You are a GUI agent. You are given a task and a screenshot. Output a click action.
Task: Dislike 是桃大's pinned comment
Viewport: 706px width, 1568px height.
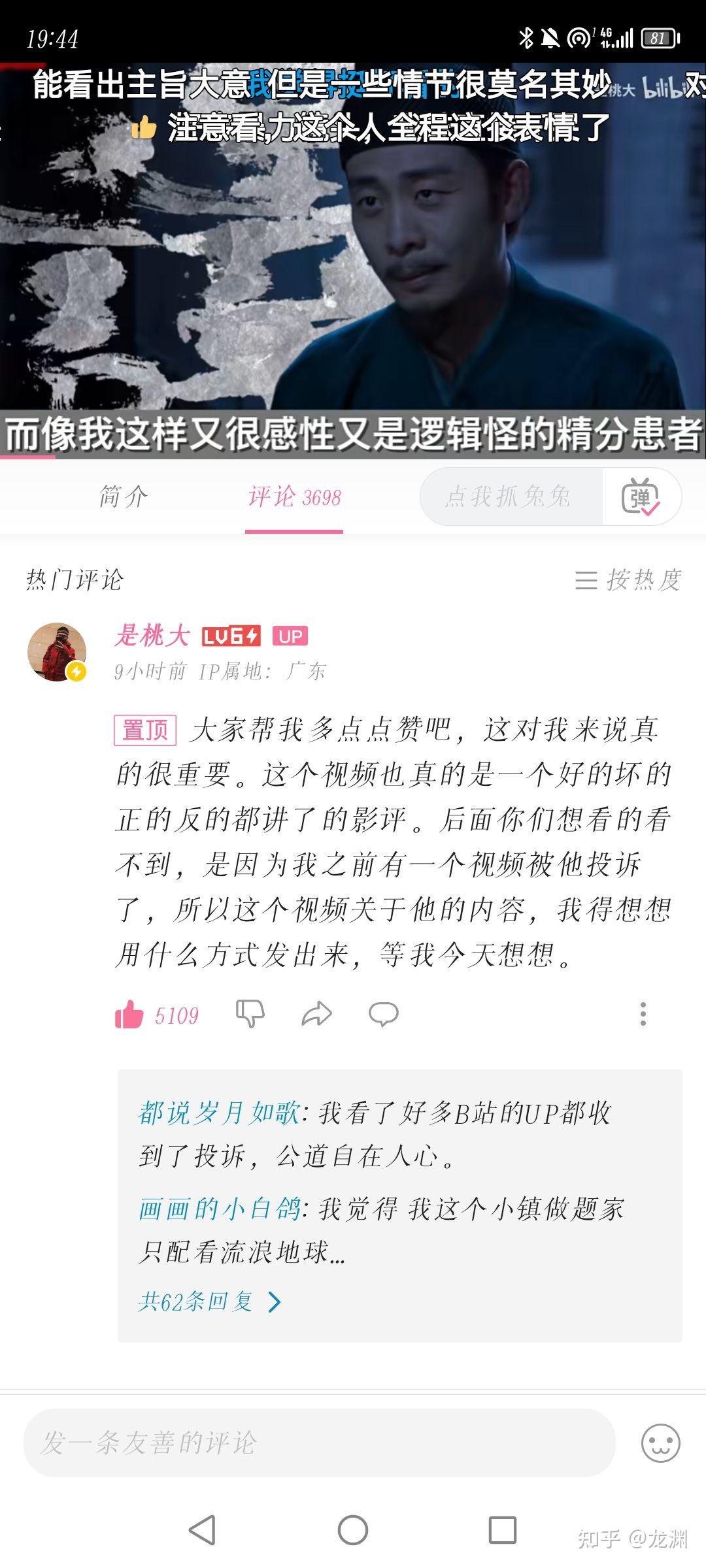click(250, 1014)
